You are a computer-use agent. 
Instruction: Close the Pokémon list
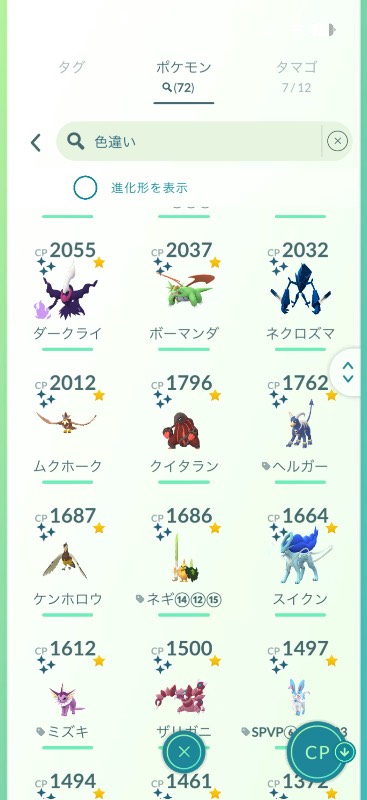(184, 751)
